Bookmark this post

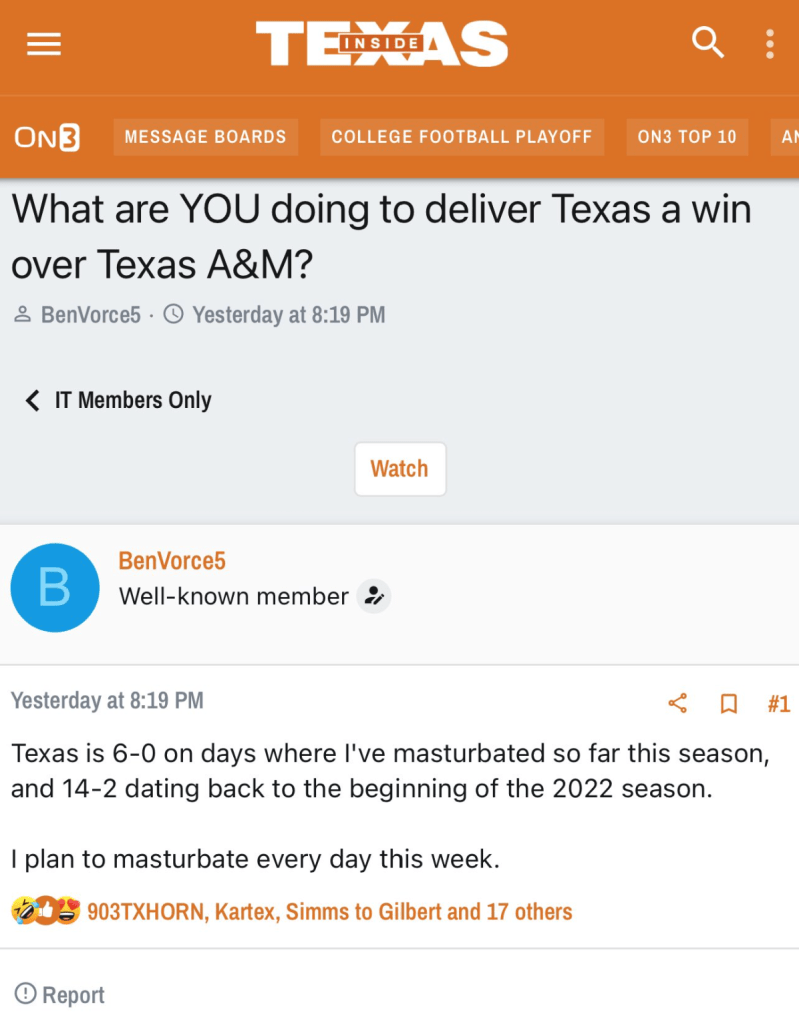pyautogui.click(x=729, y=703)
